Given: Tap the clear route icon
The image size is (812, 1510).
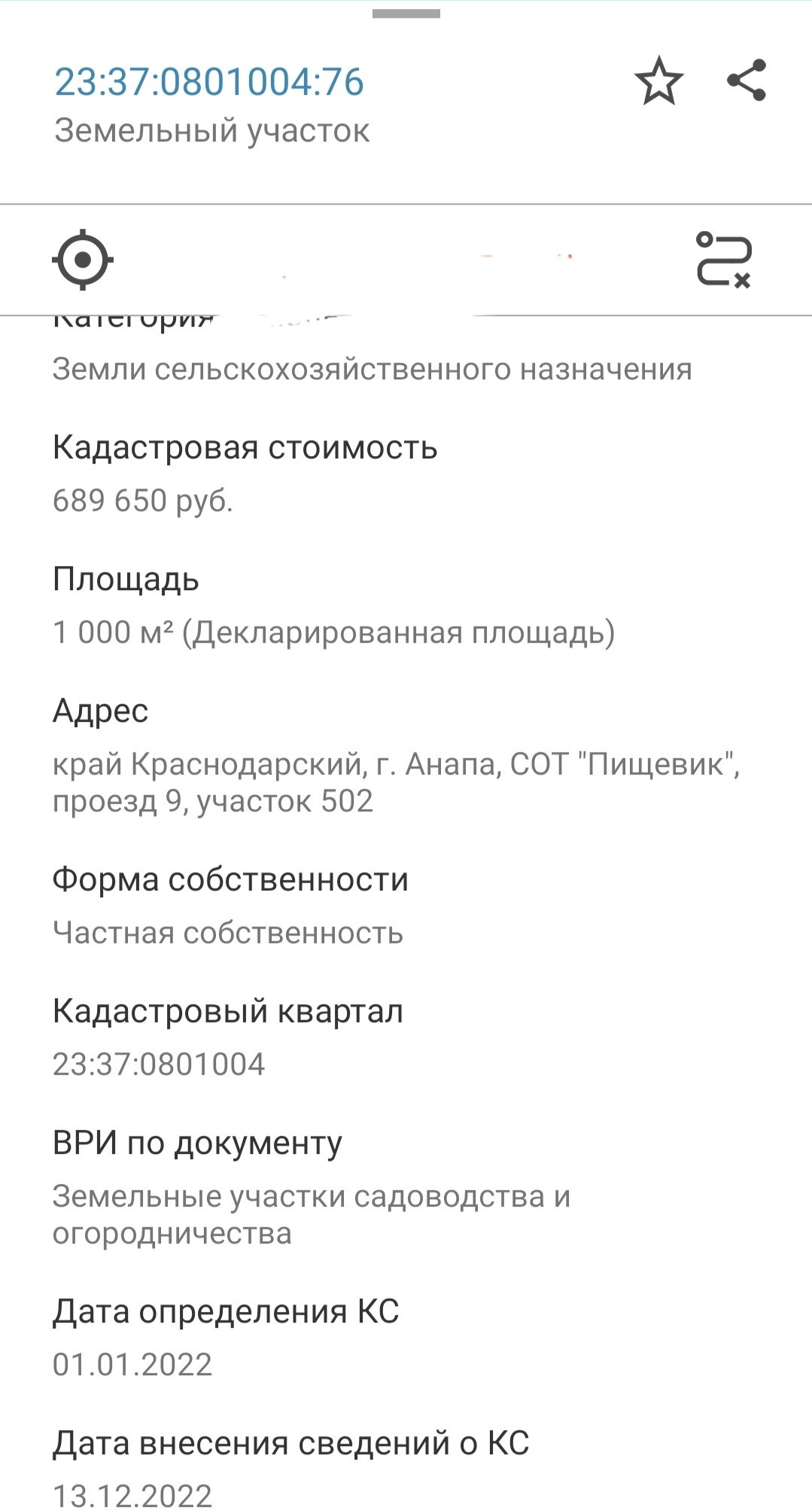Looking at the screenshot, I should pyautogui.click(x=724, y=259).
